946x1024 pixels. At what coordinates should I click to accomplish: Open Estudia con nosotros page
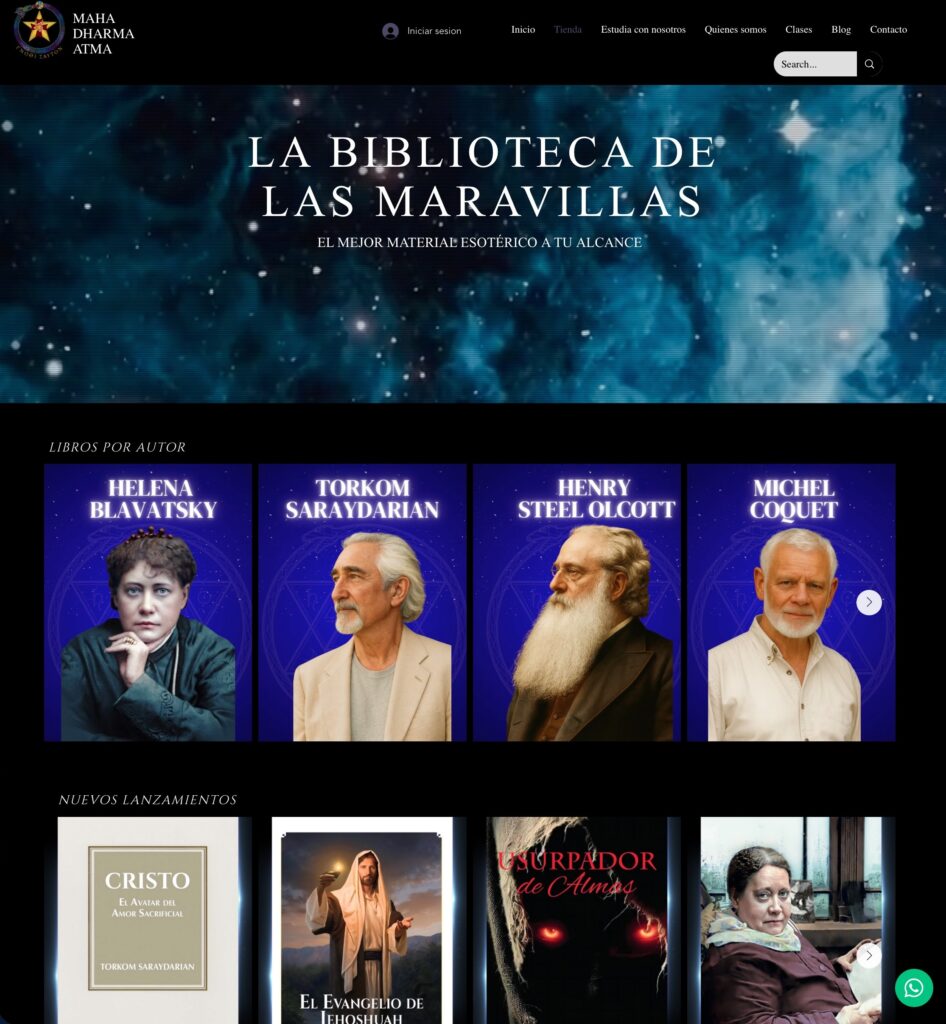[643, 30]
